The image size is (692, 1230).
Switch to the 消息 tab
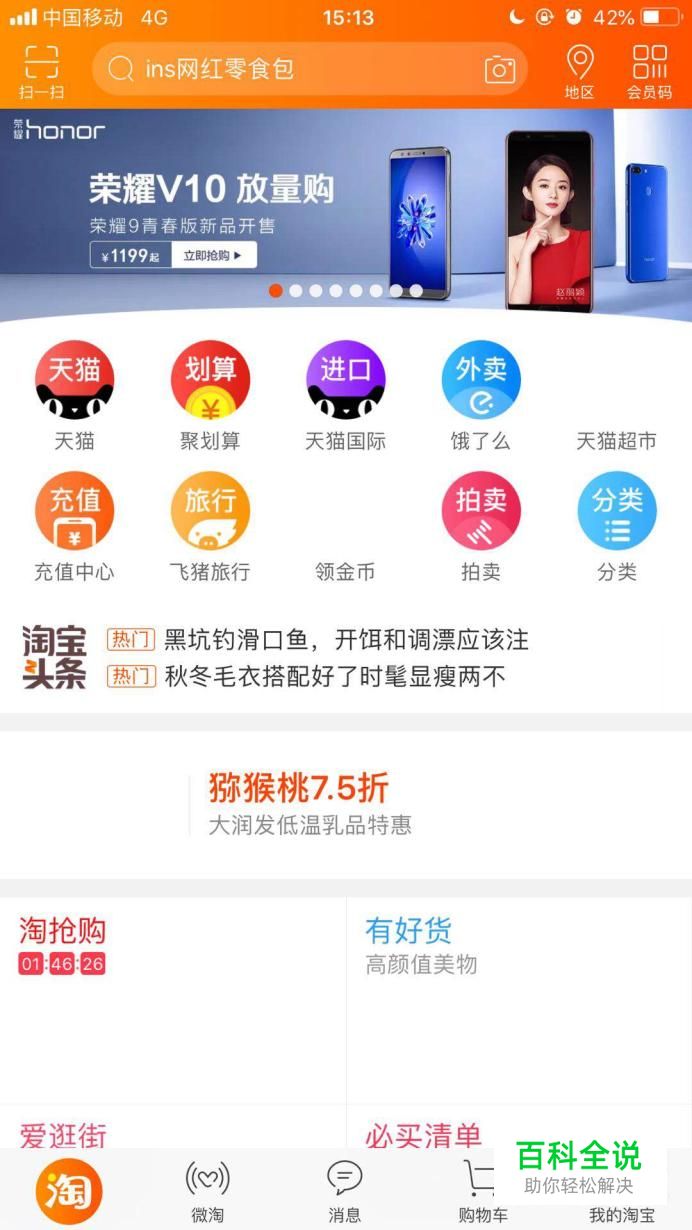(345, 1190)
